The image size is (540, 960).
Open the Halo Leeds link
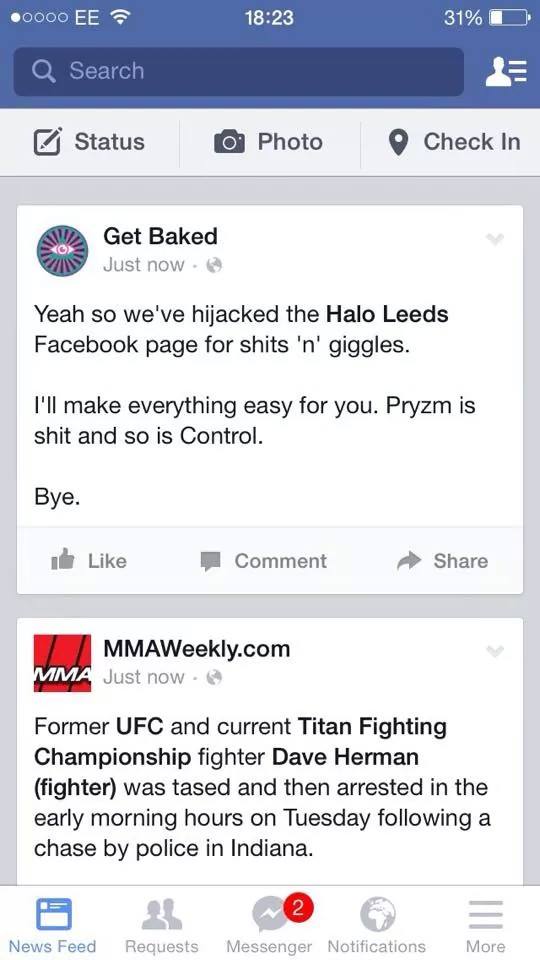click(x=387, y=315)
